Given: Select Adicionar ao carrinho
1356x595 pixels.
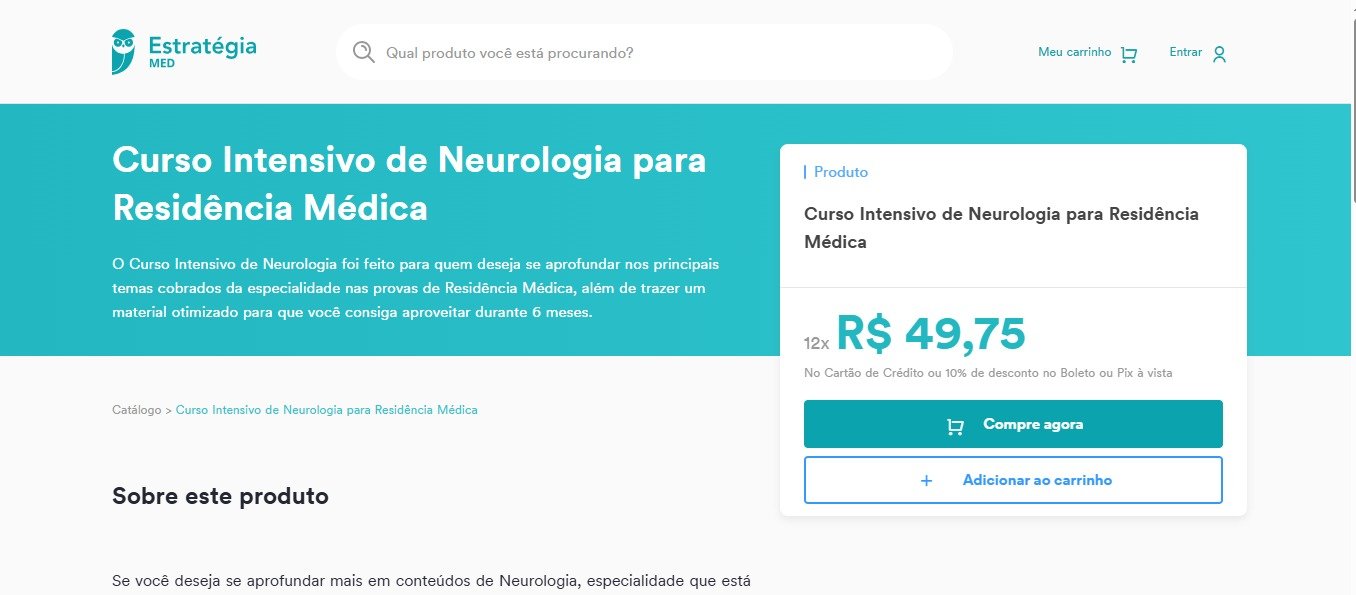Looking at the screenshot, I should tap(1013, 480).
